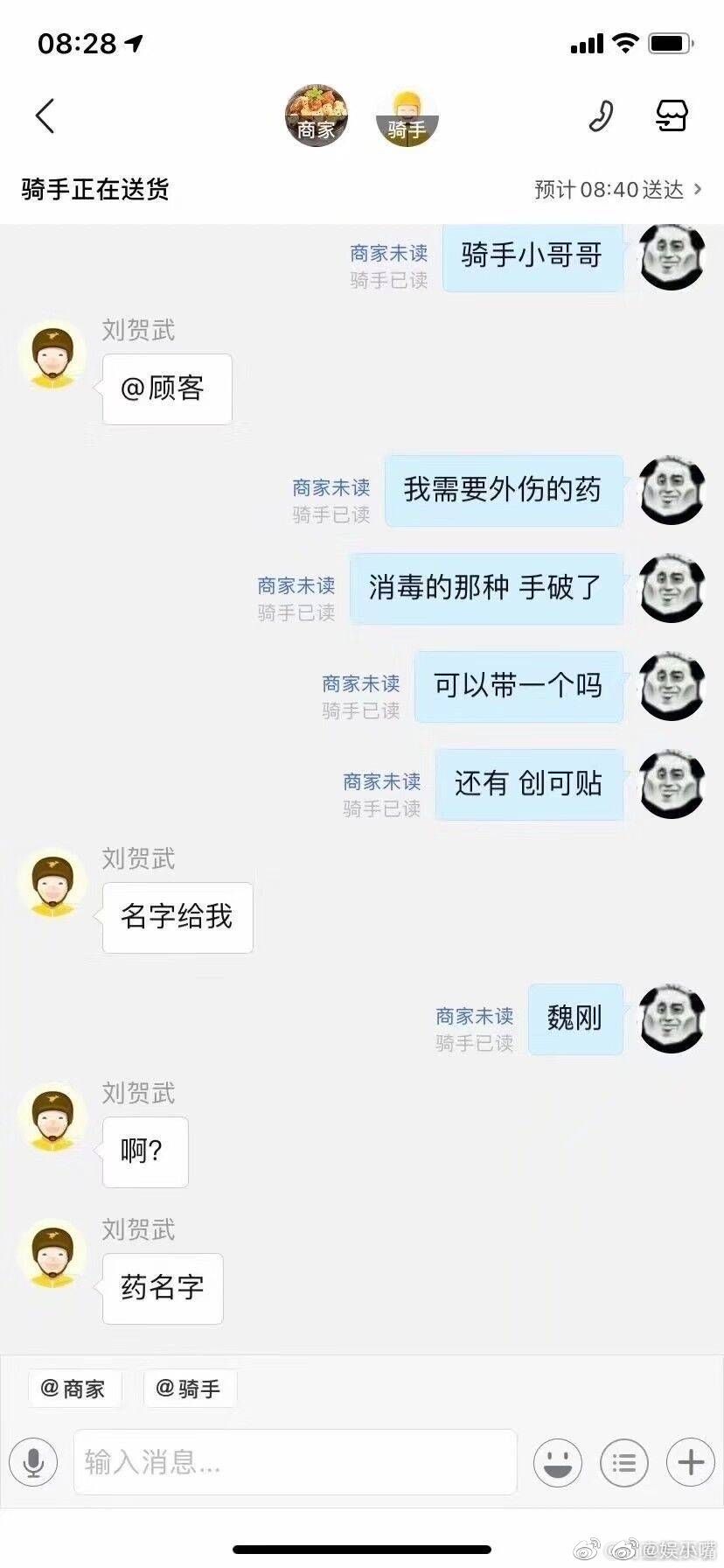Call via the phone icon

(x=601, y=115)
